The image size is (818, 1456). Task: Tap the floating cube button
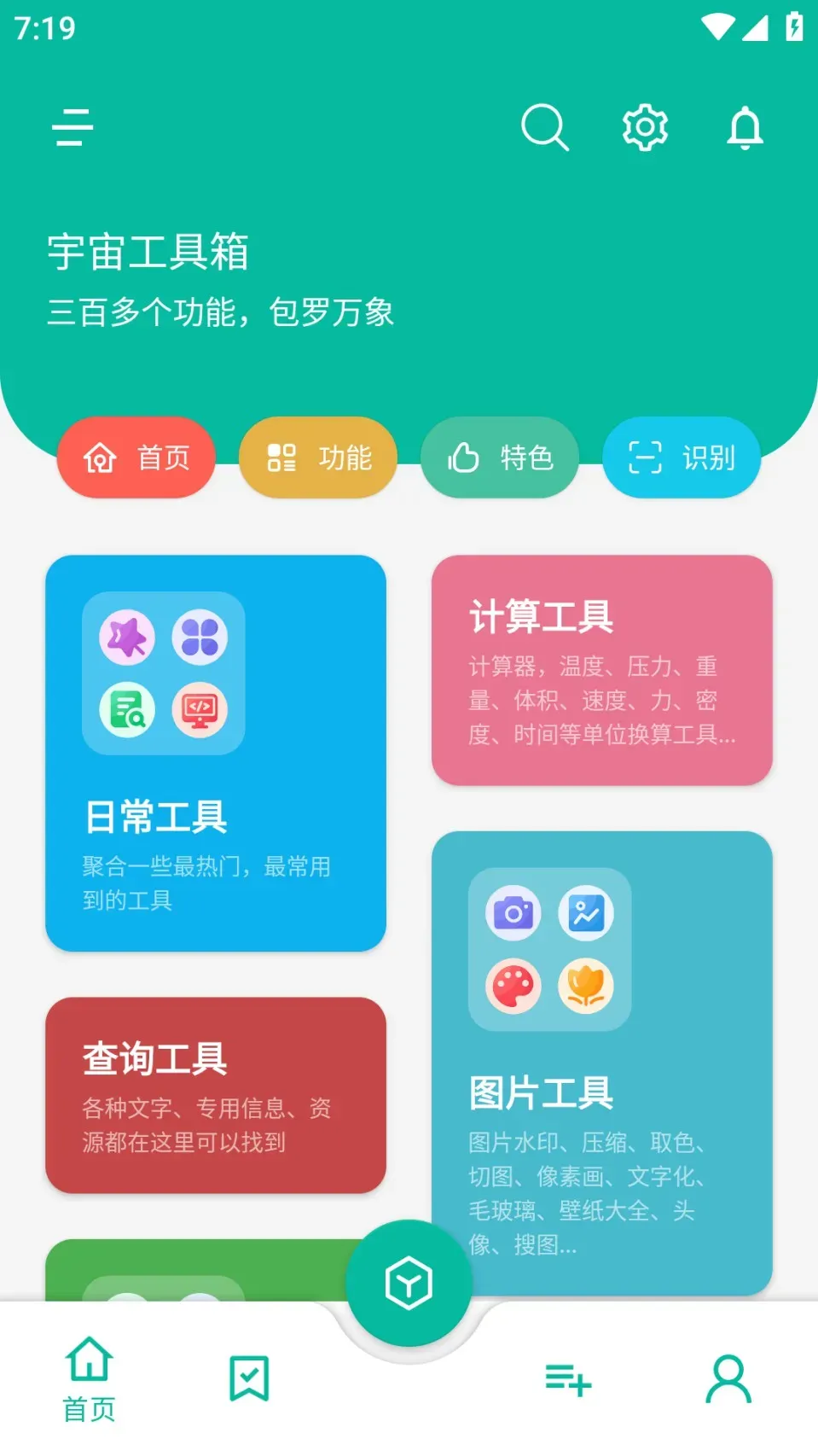coord(409,1283)
